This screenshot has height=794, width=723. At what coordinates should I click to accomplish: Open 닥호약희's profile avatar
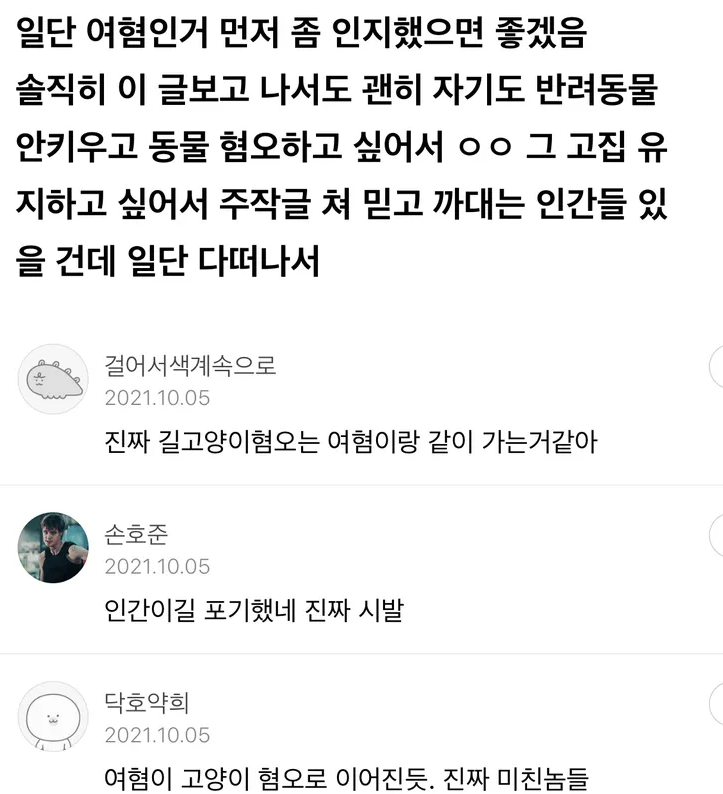tap(54, 717)
